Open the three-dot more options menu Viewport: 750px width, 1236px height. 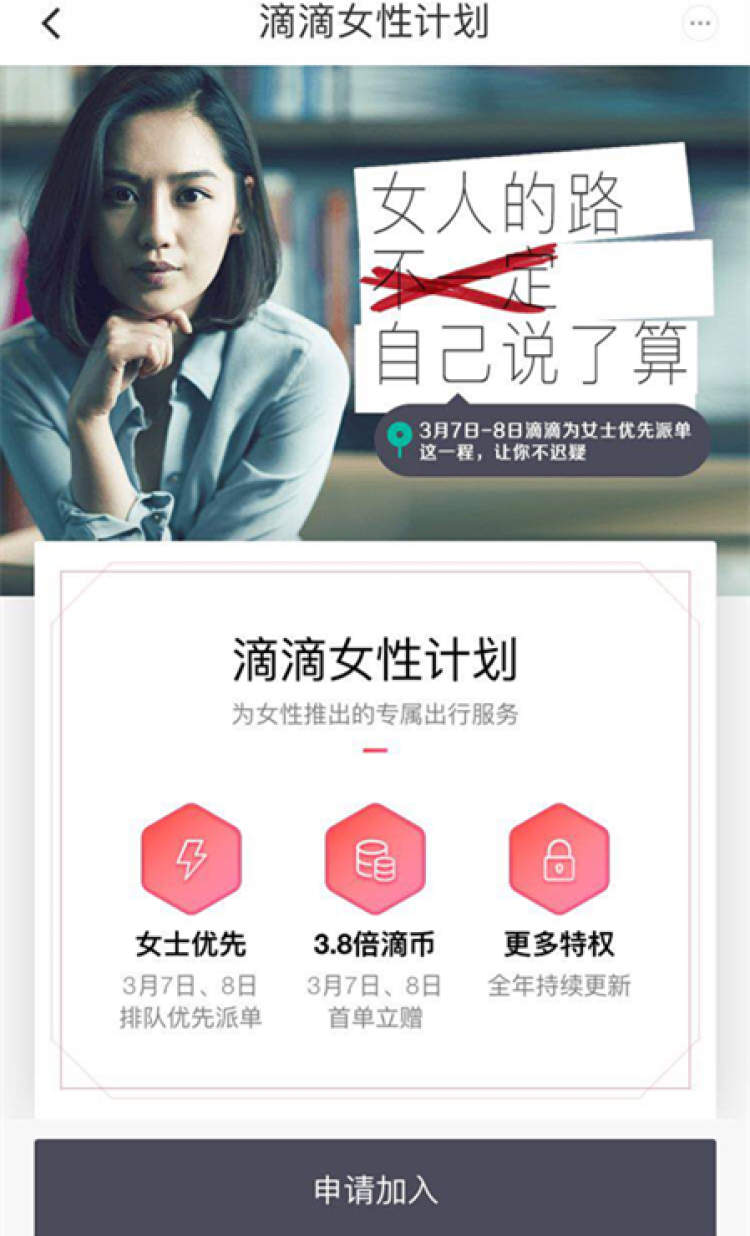700,25
